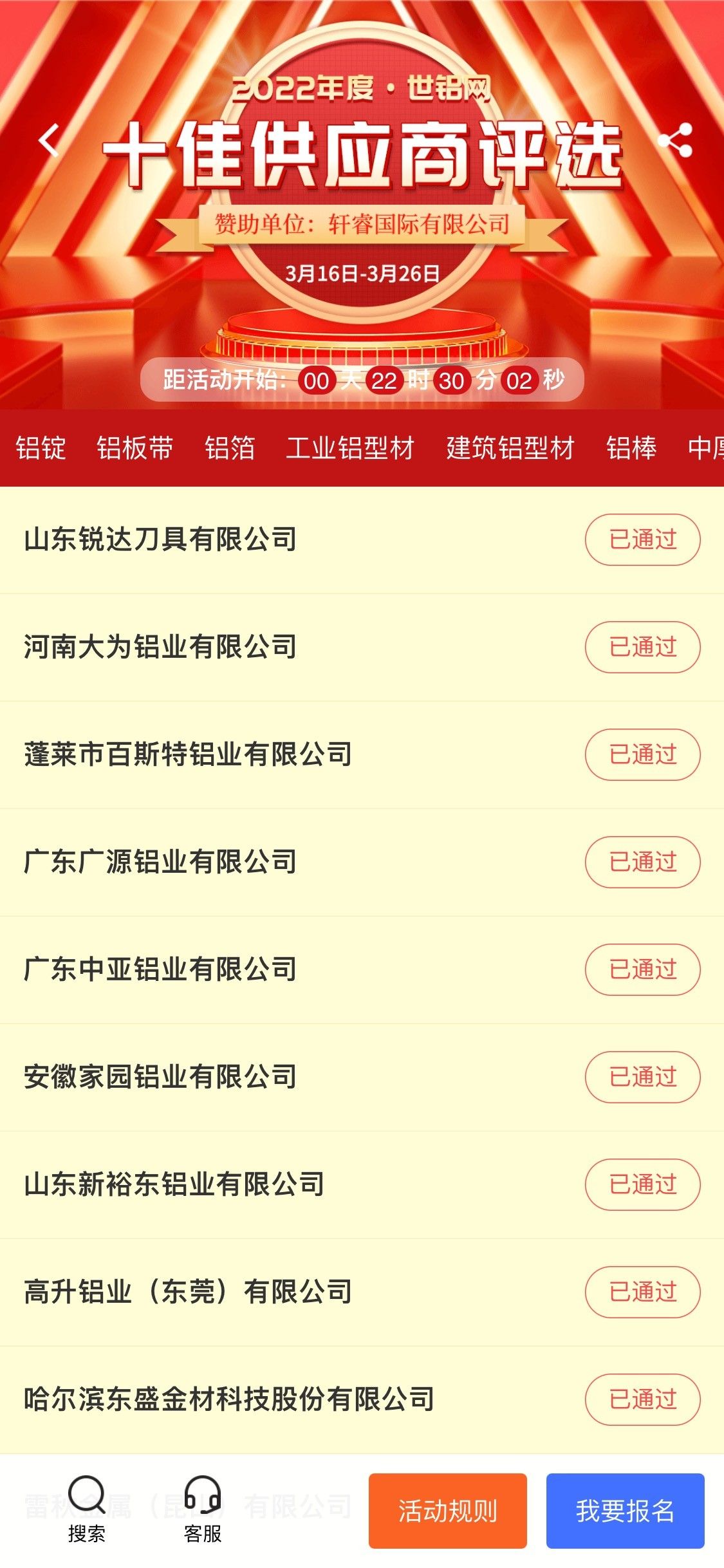Select the 建筑铝型材 tab
Viewport: 724px width, 1568px height.
click(x=510, y=448)
